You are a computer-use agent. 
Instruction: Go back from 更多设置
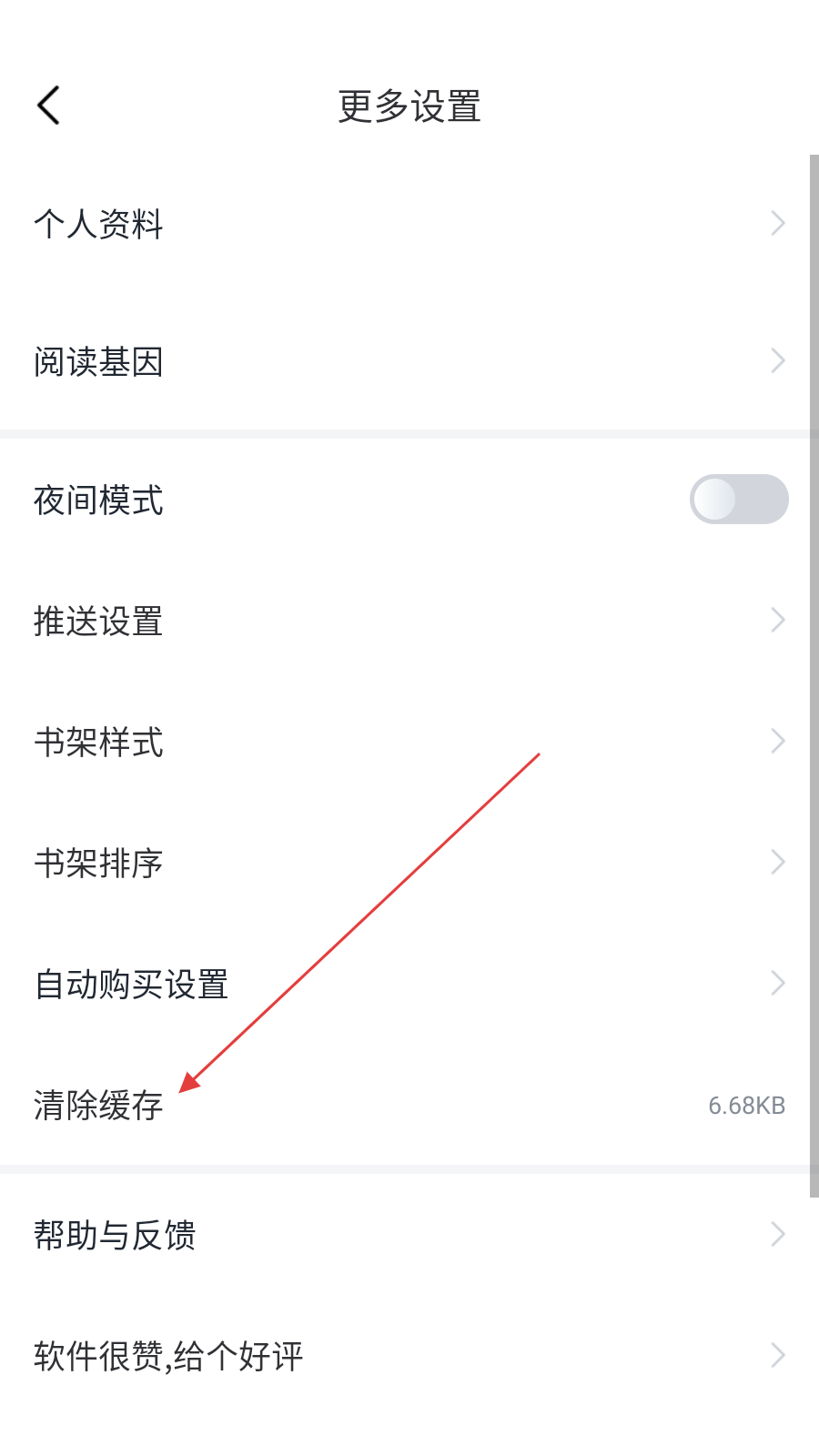tap(49, 106)
